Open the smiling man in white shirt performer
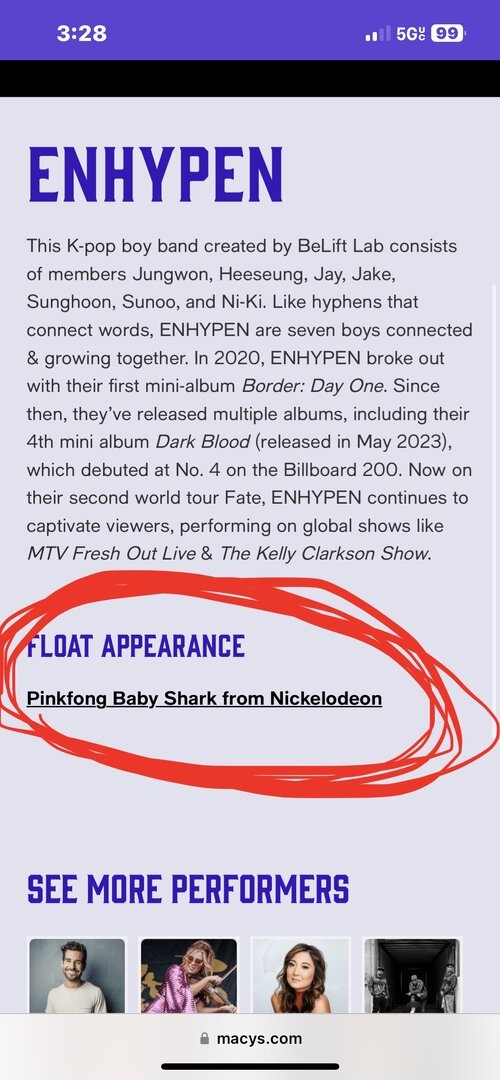Viewport: 500px width, 1080px height. click(x=77, y=975)
